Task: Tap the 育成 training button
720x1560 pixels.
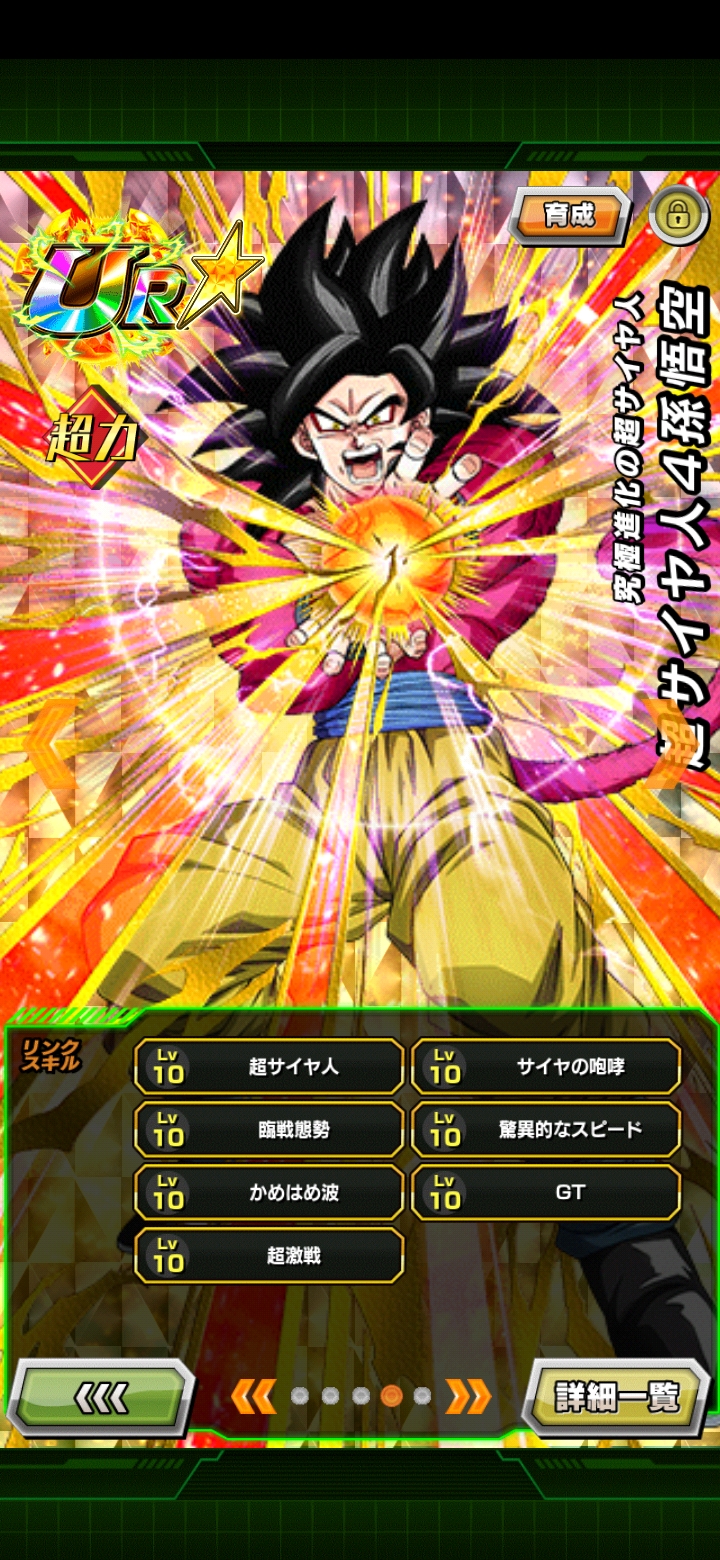Action: (x=569, y=215)
